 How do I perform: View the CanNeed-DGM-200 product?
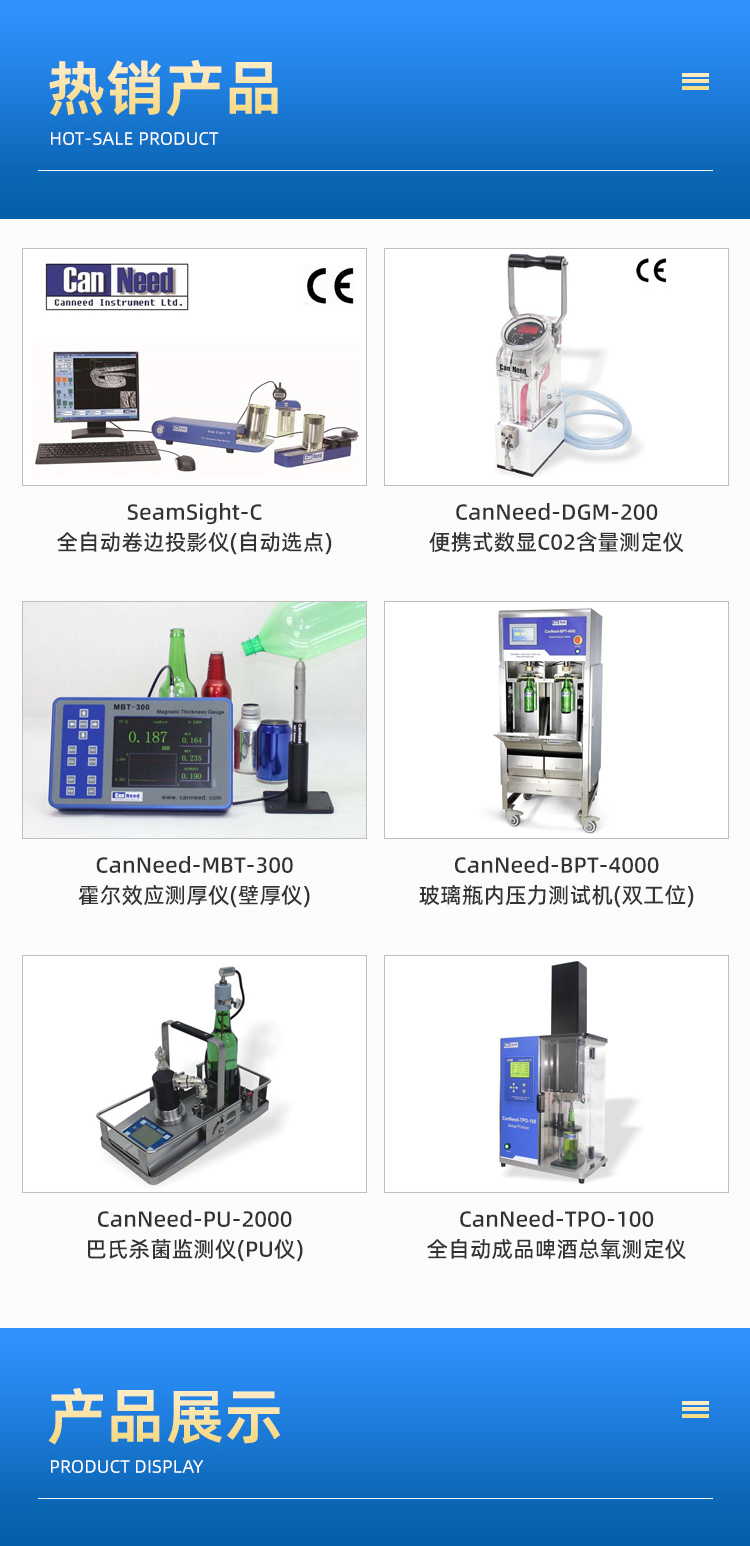click(x=556, y=402)
